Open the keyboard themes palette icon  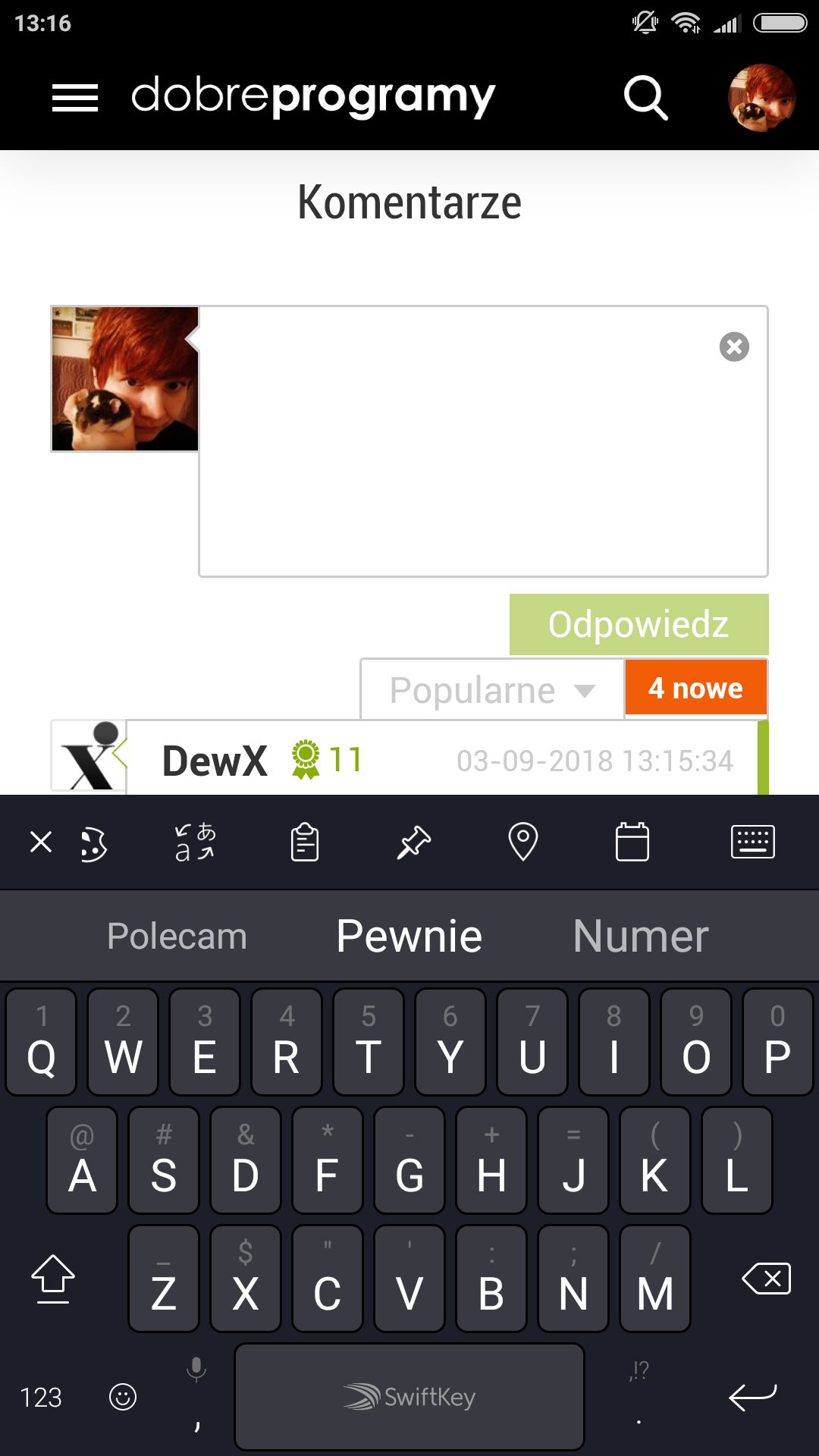click(x=93, y=843)
